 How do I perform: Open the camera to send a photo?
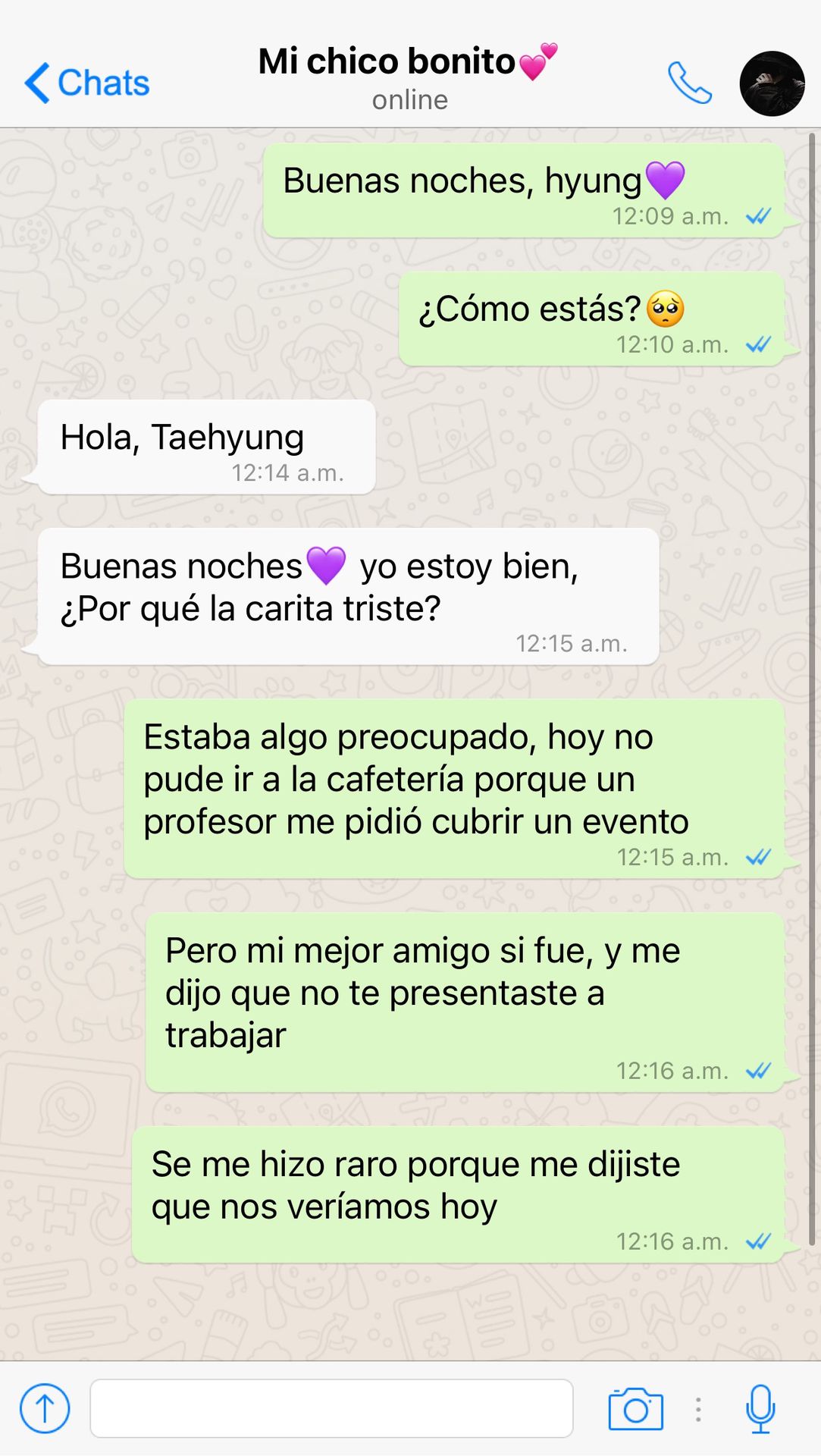tap(635, 1409)
